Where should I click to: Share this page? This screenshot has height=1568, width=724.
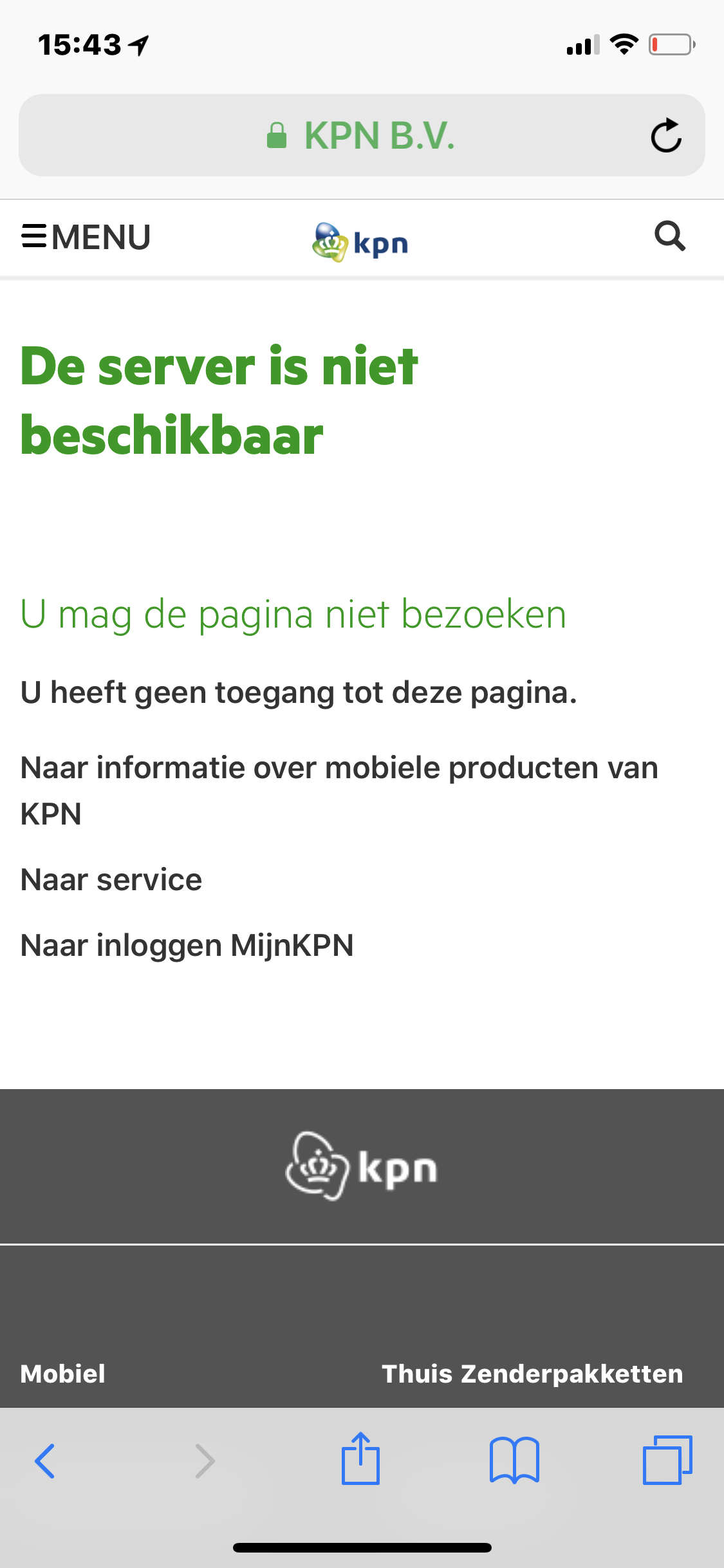coord(360,1458)
